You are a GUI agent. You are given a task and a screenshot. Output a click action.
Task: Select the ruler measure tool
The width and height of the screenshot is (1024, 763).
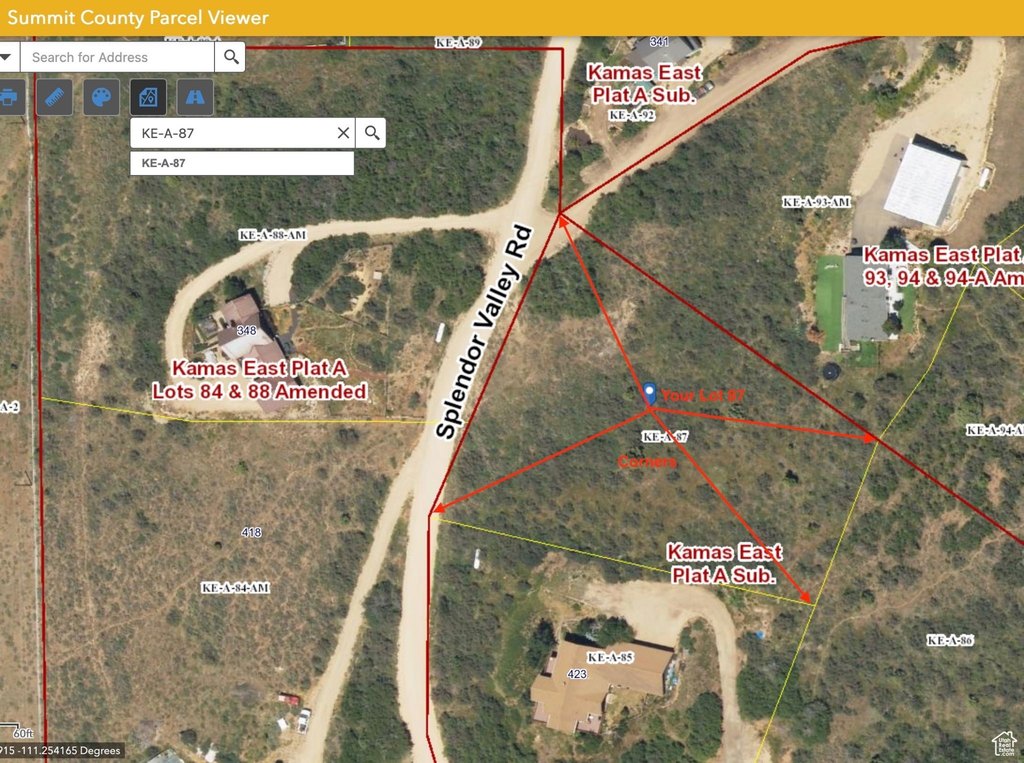[x=55, y=97]
